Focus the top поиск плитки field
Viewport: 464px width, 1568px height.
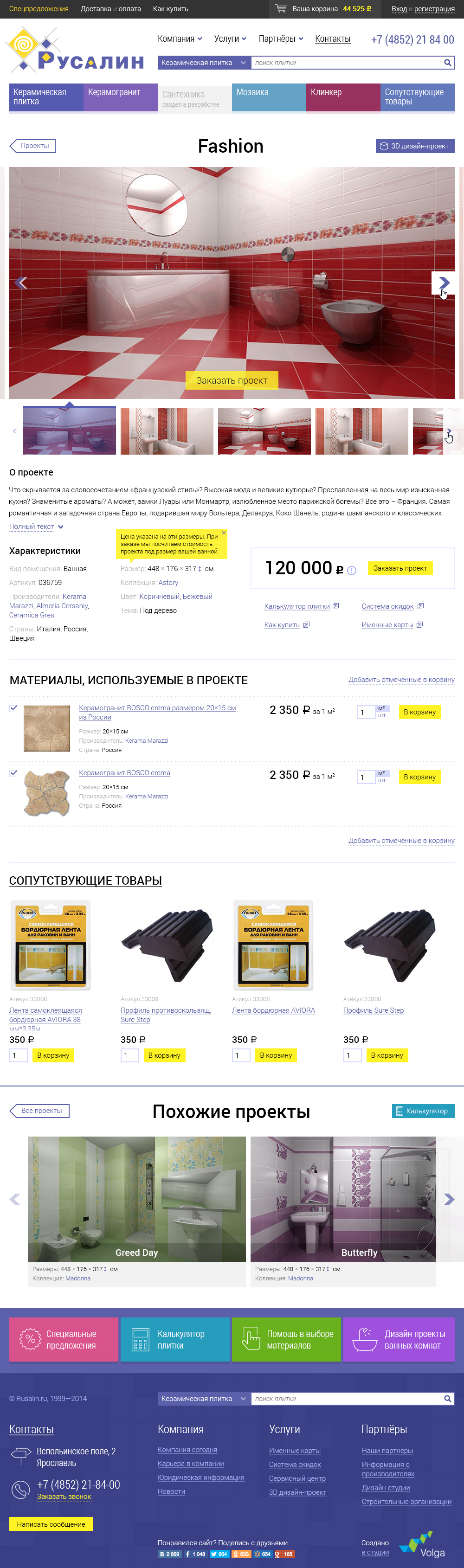347,63
